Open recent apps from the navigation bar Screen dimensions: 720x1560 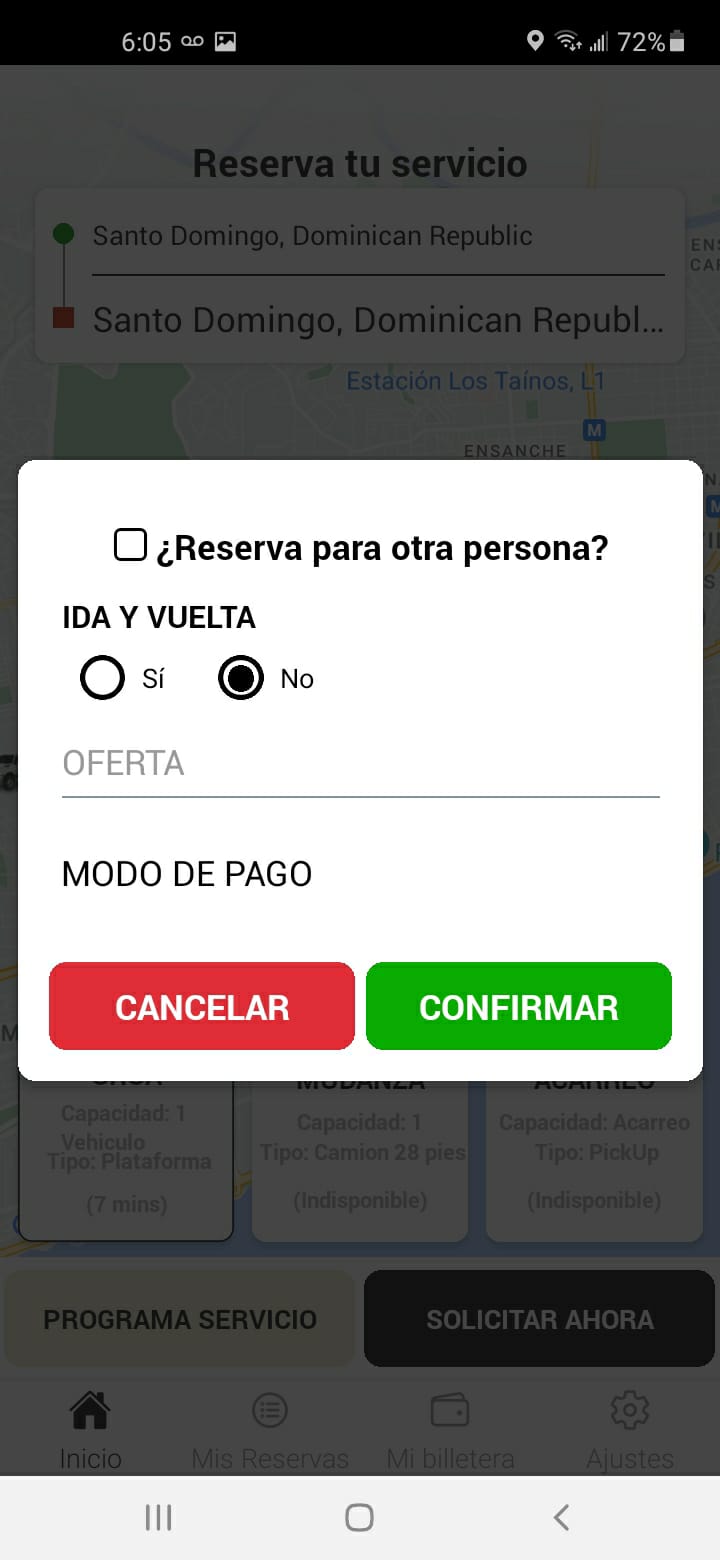158,1517
